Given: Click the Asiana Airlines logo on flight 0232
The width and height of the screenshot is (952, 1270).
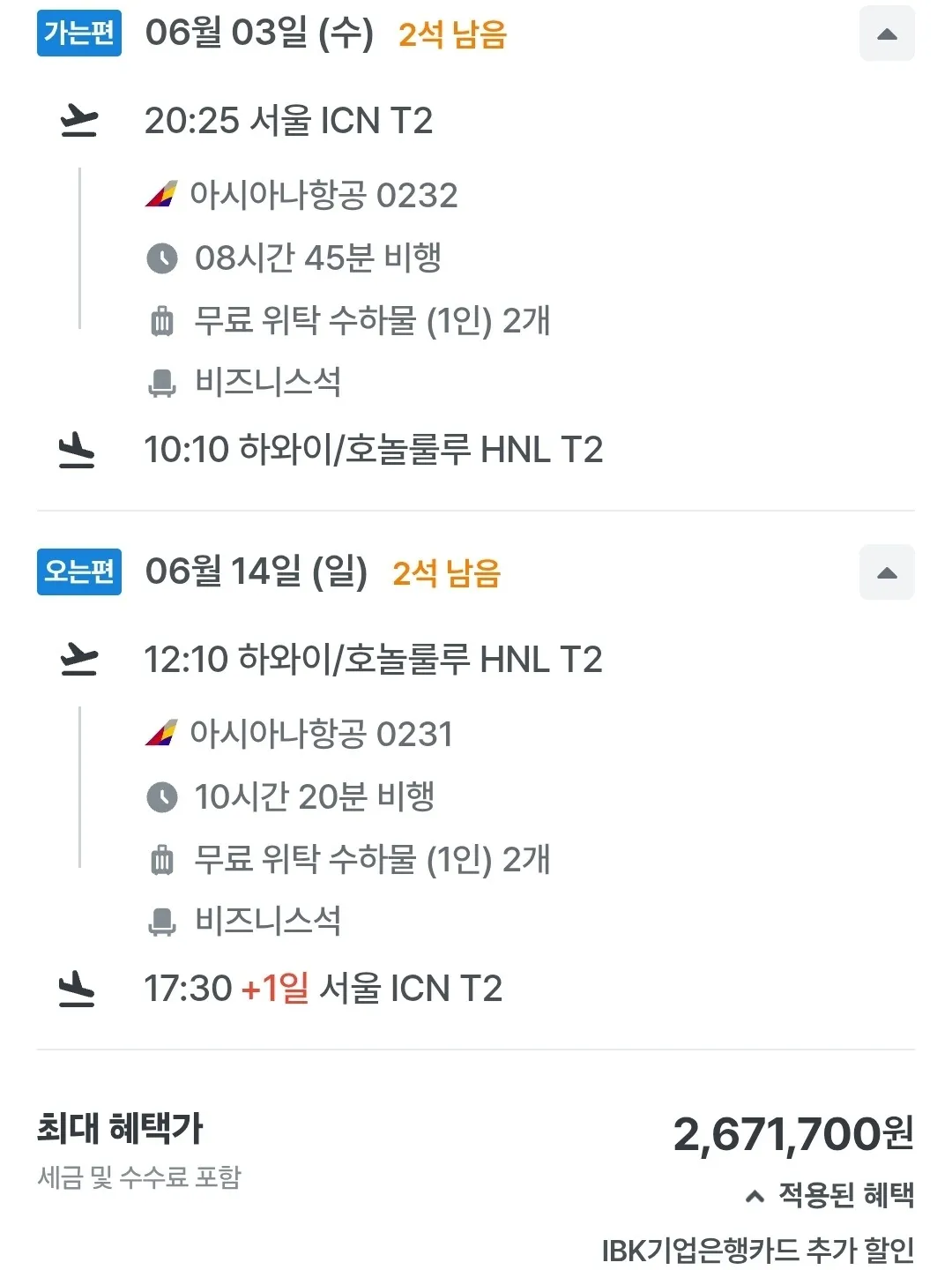Looking at the screenshot, I should (x=164, y=196).
